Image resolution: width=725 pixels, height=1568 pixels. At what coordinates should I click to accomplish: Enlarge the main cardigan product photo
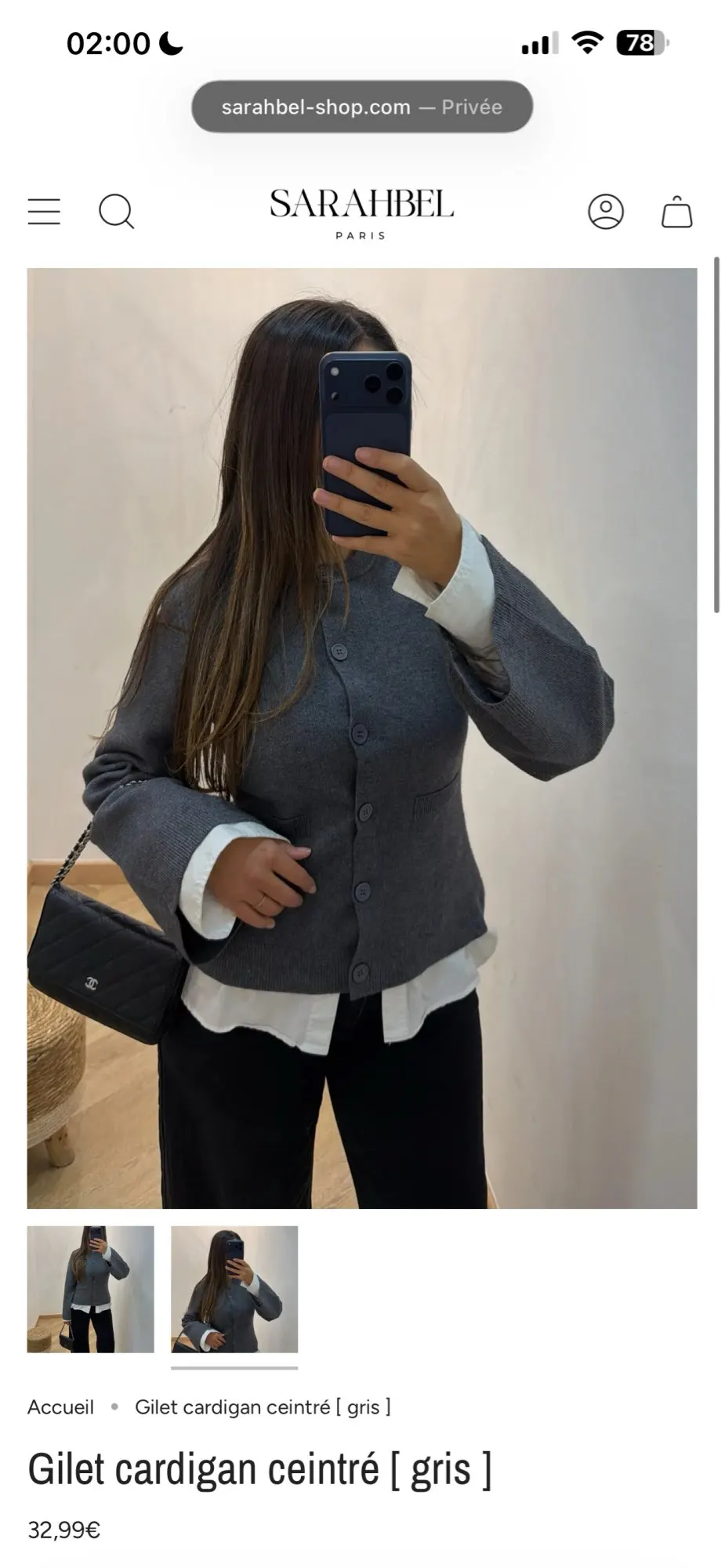(x=362, y=739)
